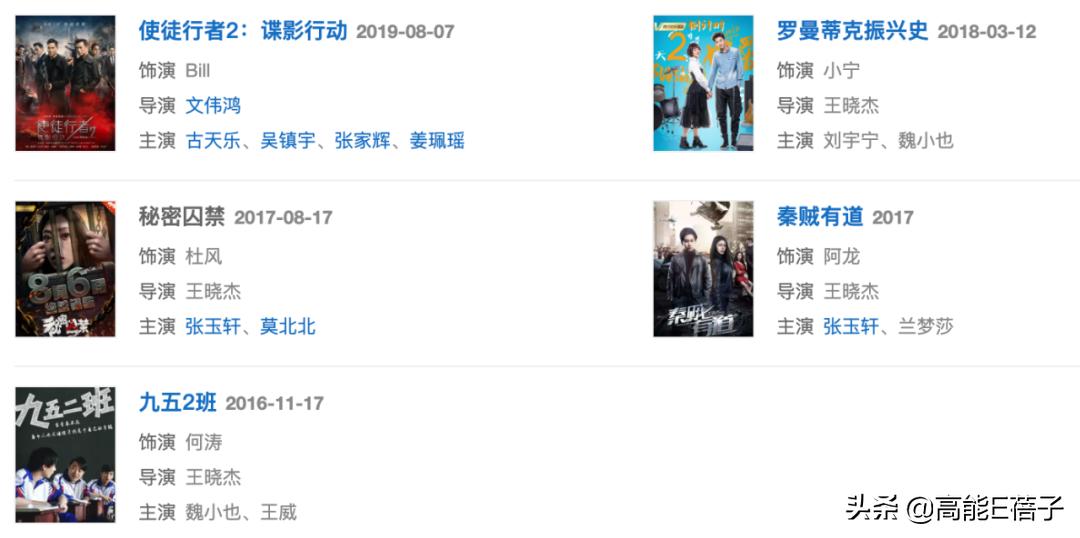The height and width of the screenshot is (538, 1080).
Task: Tap the 九五2班 movie poster
Action: (65, 455)
